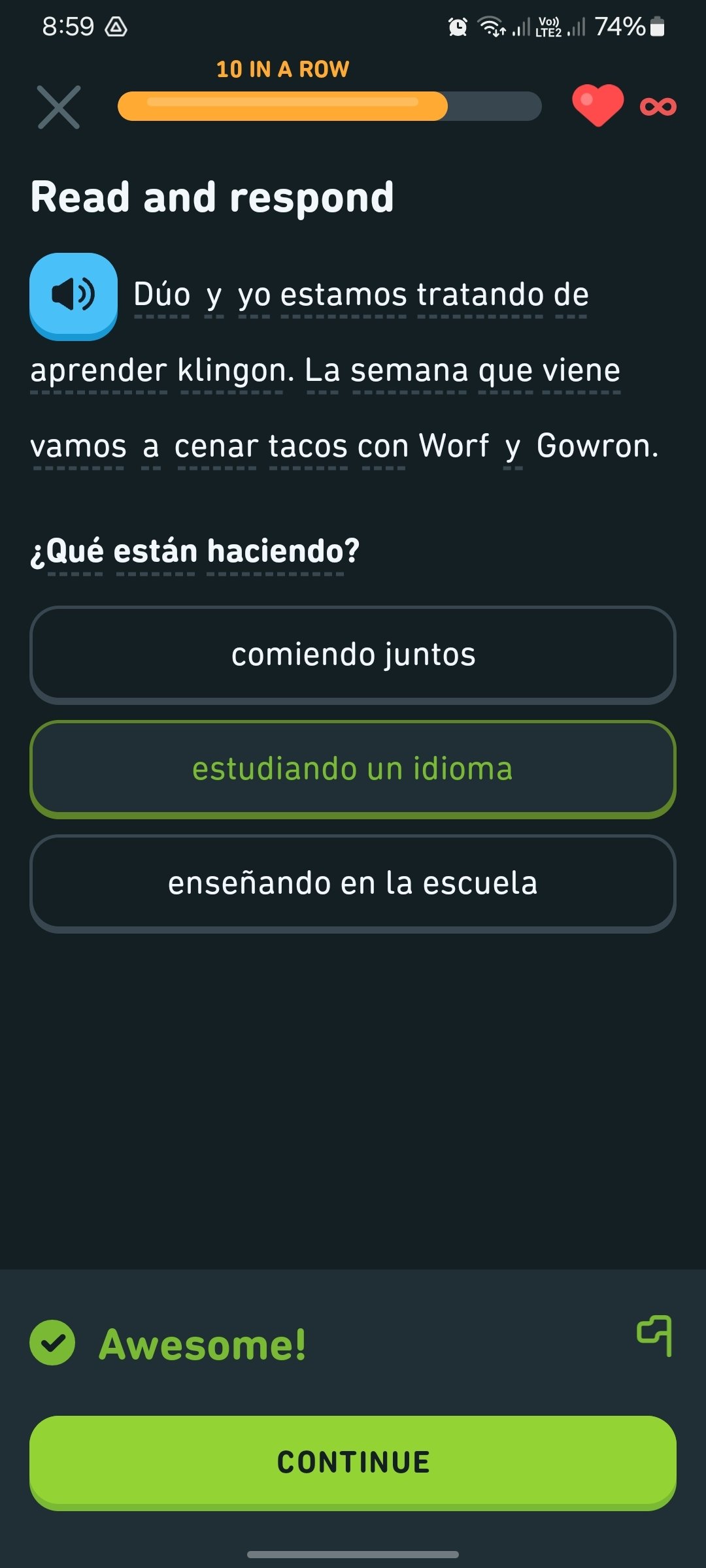Choose 'estudiando un idioma' option
706x1568 pixels.
[353, 769]
